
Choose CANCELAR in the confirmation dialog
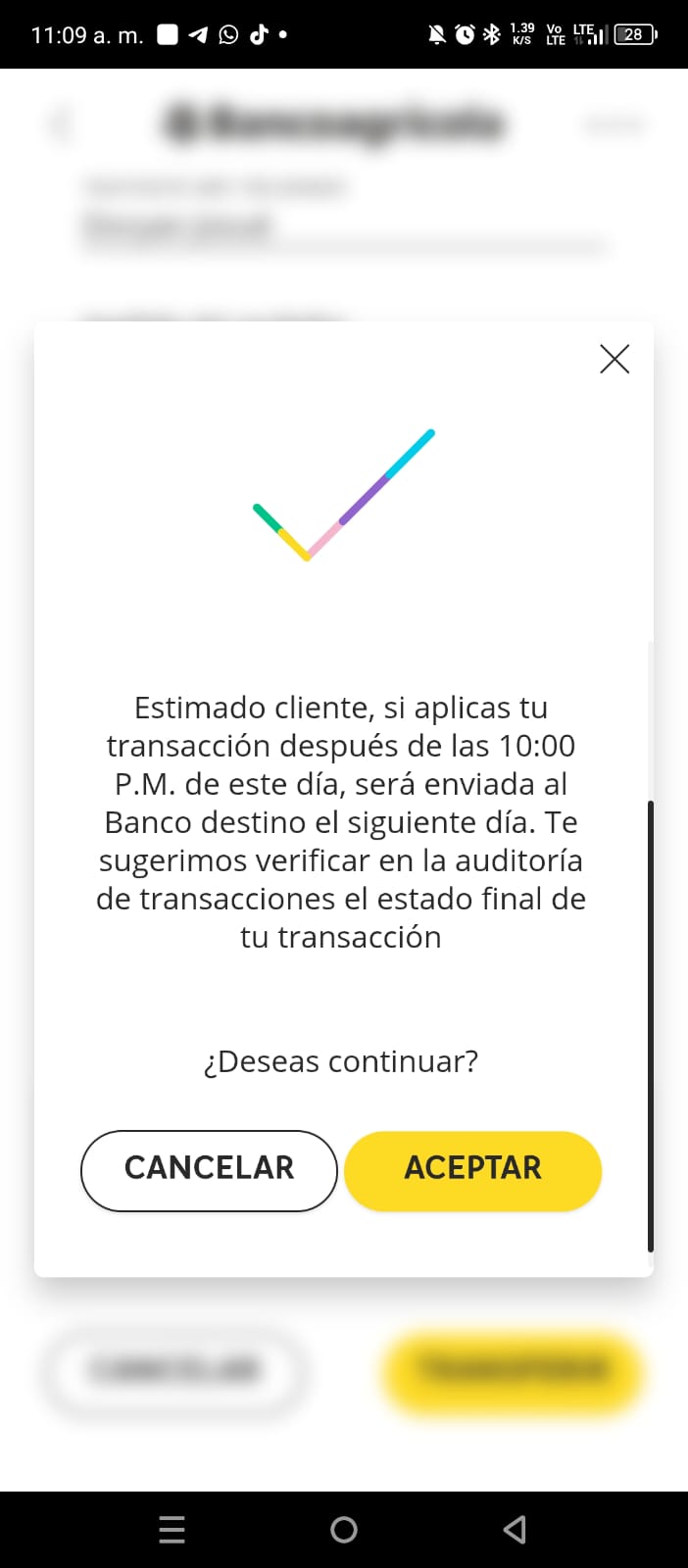[x=209, y=1170]
